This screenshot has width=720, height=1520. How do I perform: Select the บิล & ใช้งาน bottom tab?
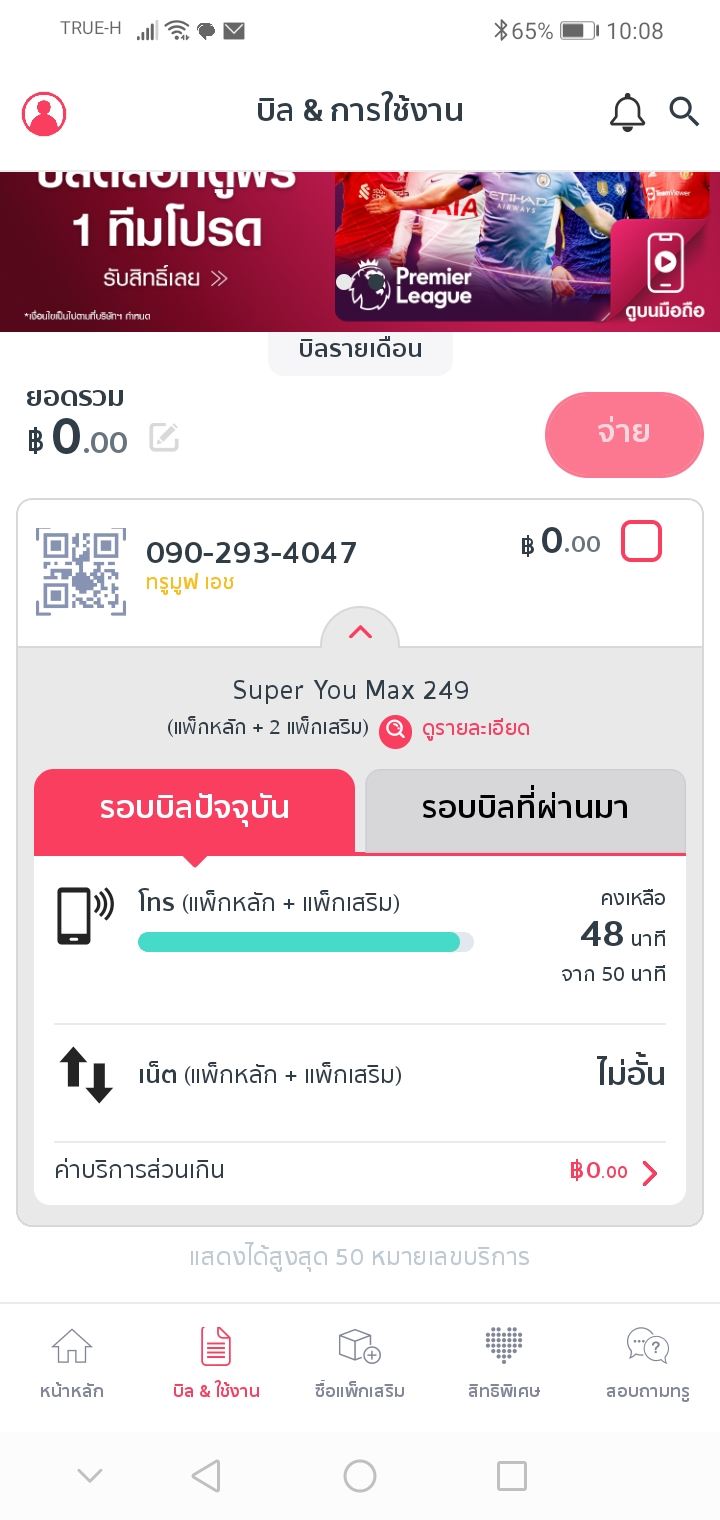216,1363
